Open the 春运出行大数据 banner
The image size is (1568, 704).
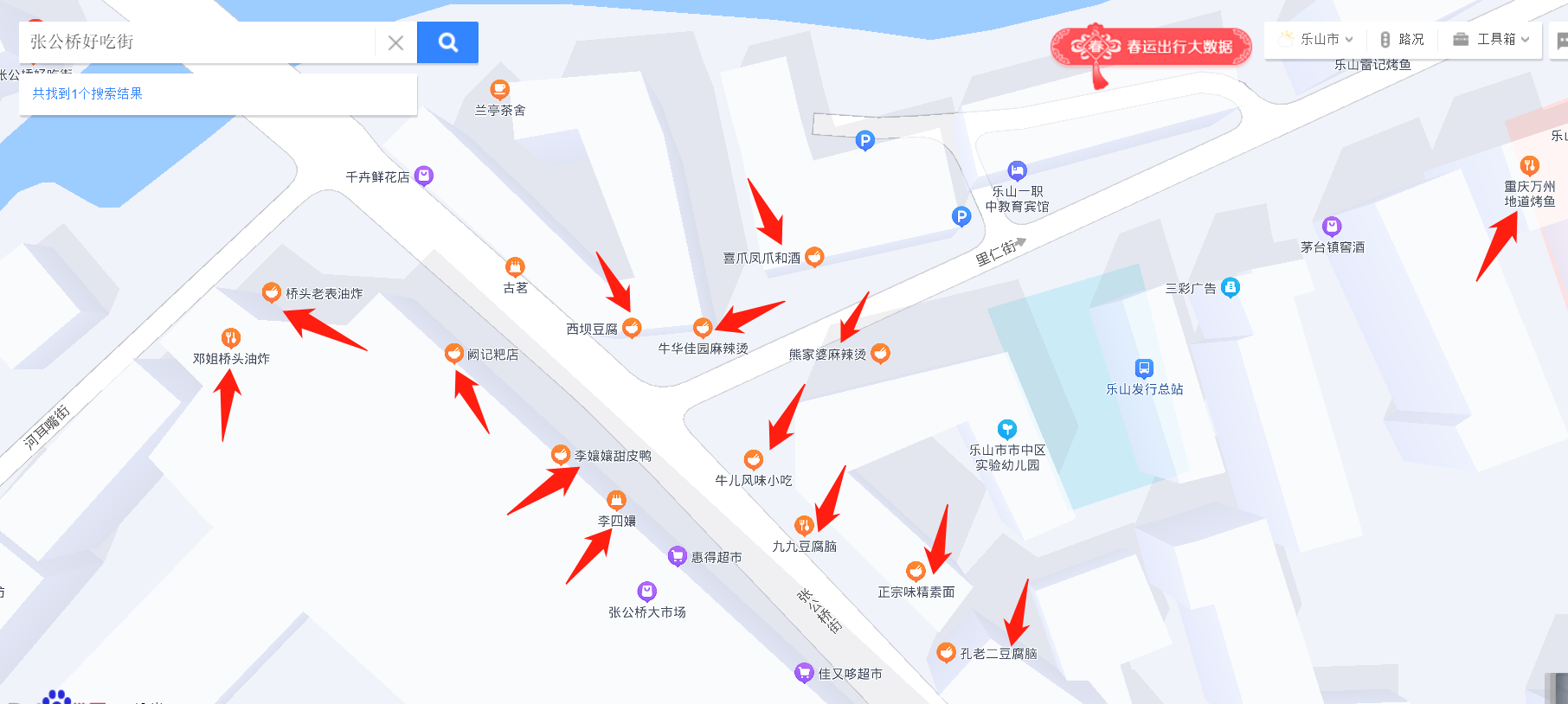(1151, 47)
